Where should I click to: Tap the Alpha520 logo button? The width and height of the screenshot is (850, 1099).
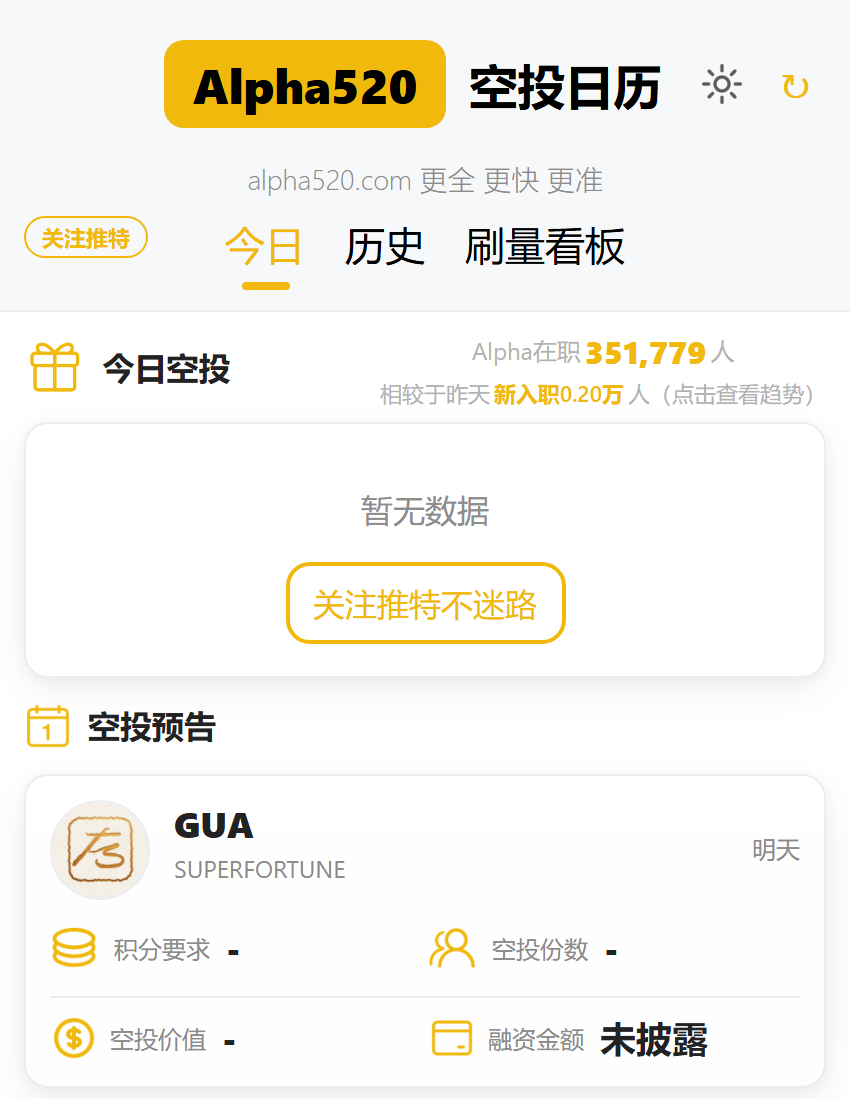tap(305, 86)
